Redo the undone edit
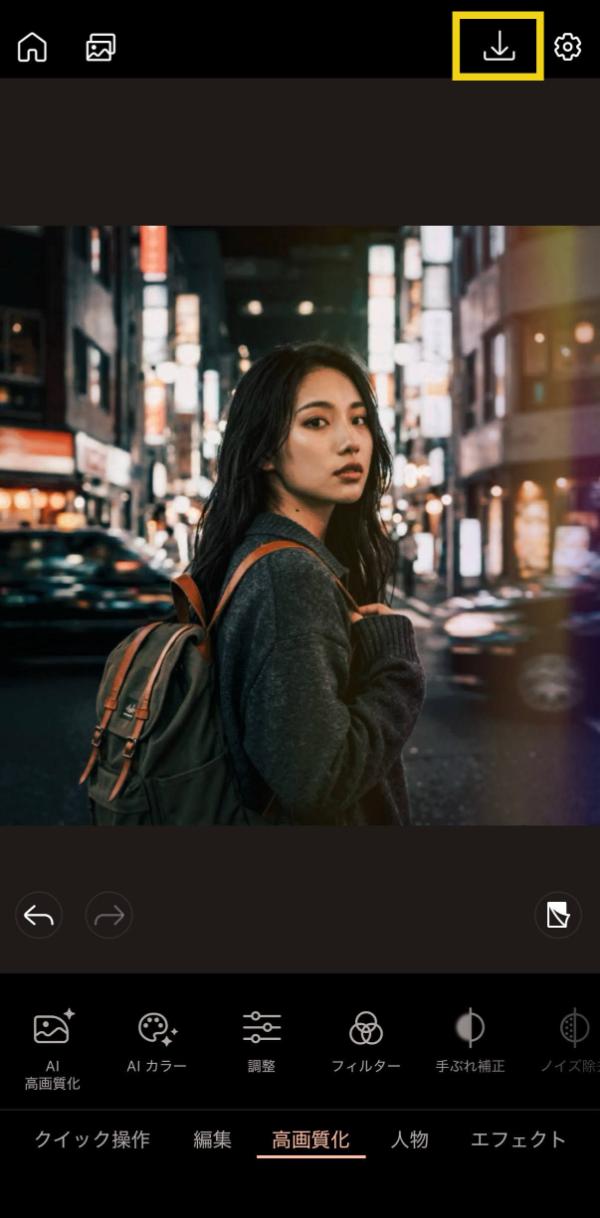600x1218 pixels. (108, 915)
